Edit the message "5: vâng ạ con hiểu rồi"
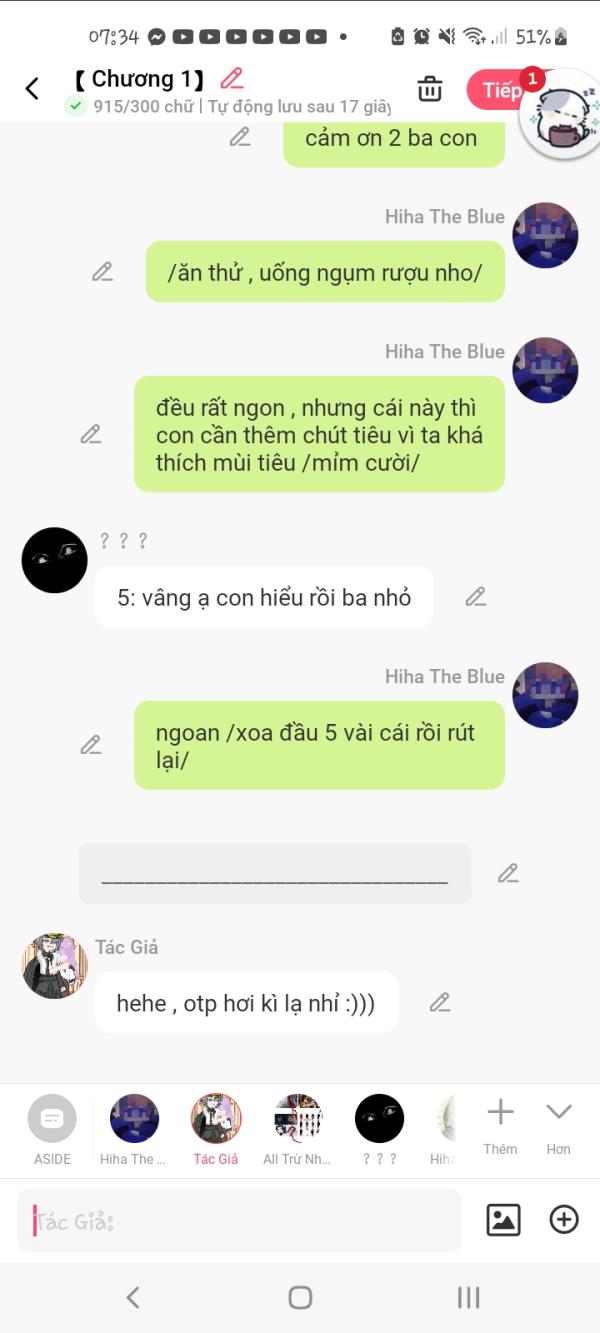 476,597
